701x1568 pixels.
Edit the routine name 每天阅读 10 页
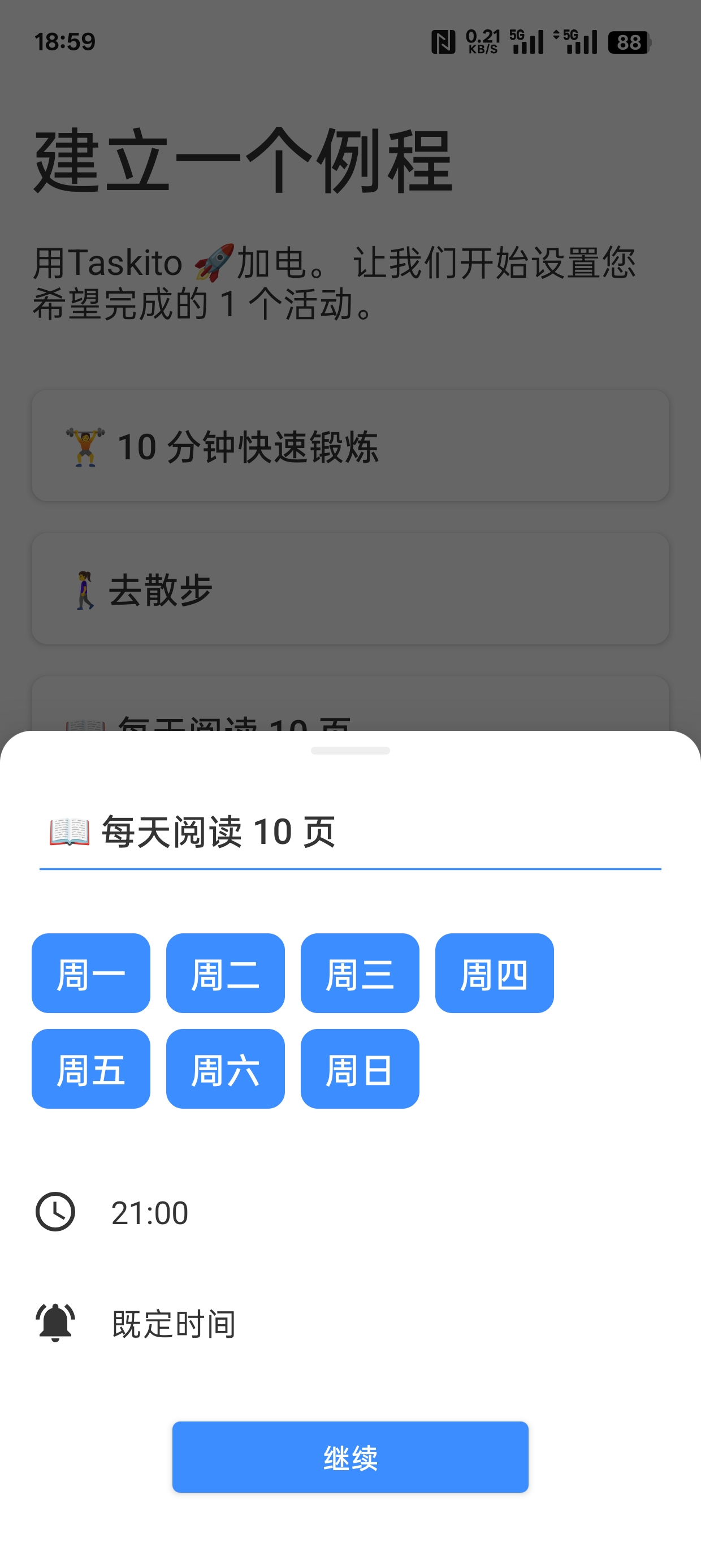[x=349, y=832]
